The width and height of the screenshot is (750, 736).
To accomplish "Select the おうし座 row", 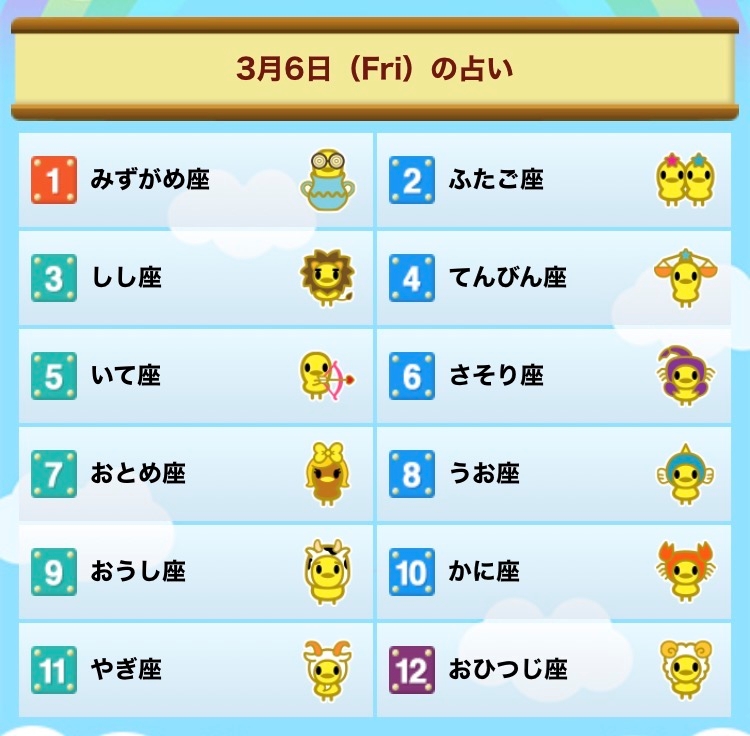I will click(196, 572).
